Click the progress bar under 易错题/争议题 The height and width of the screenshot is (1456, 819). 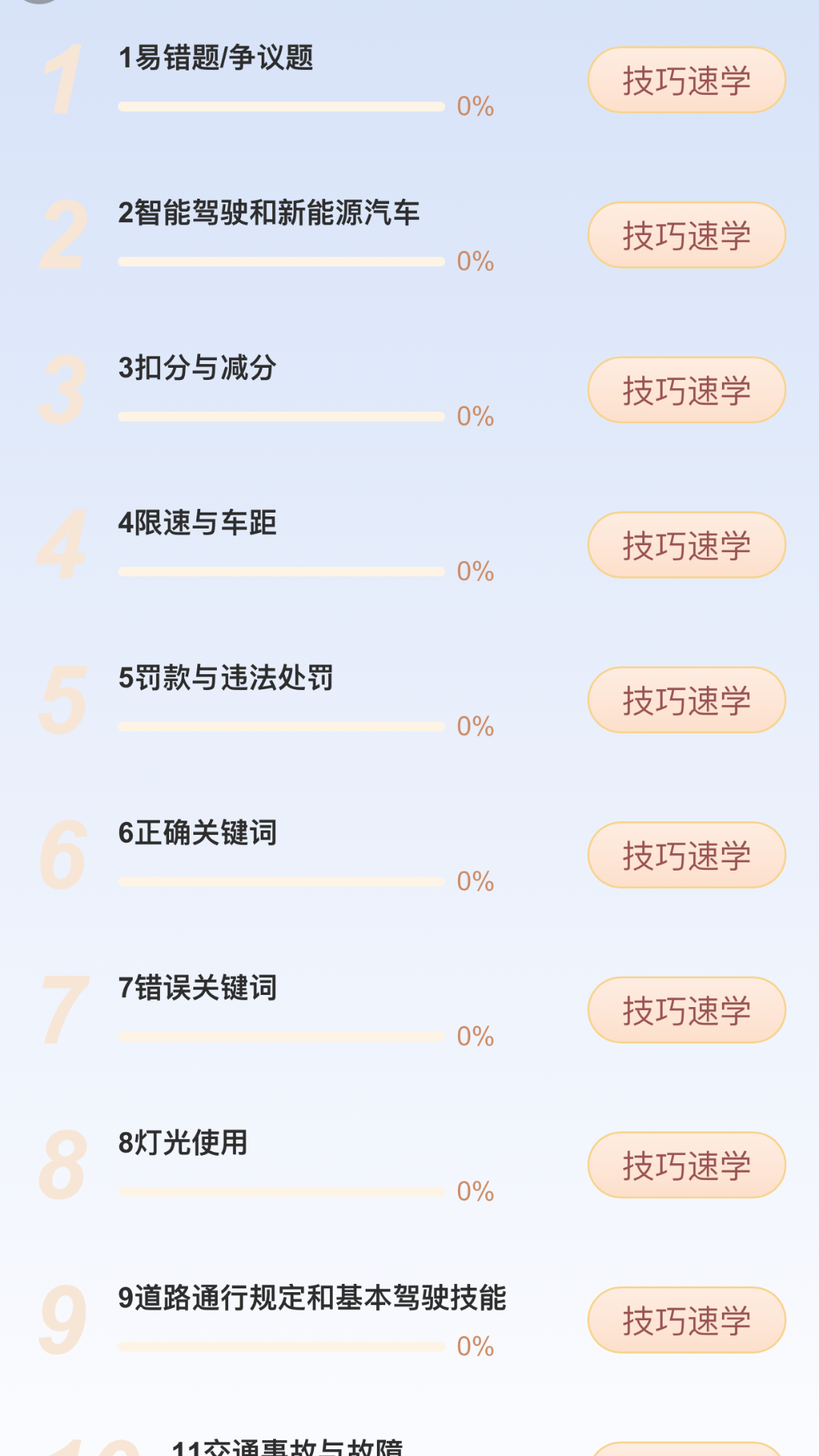[x=281, y=106]
